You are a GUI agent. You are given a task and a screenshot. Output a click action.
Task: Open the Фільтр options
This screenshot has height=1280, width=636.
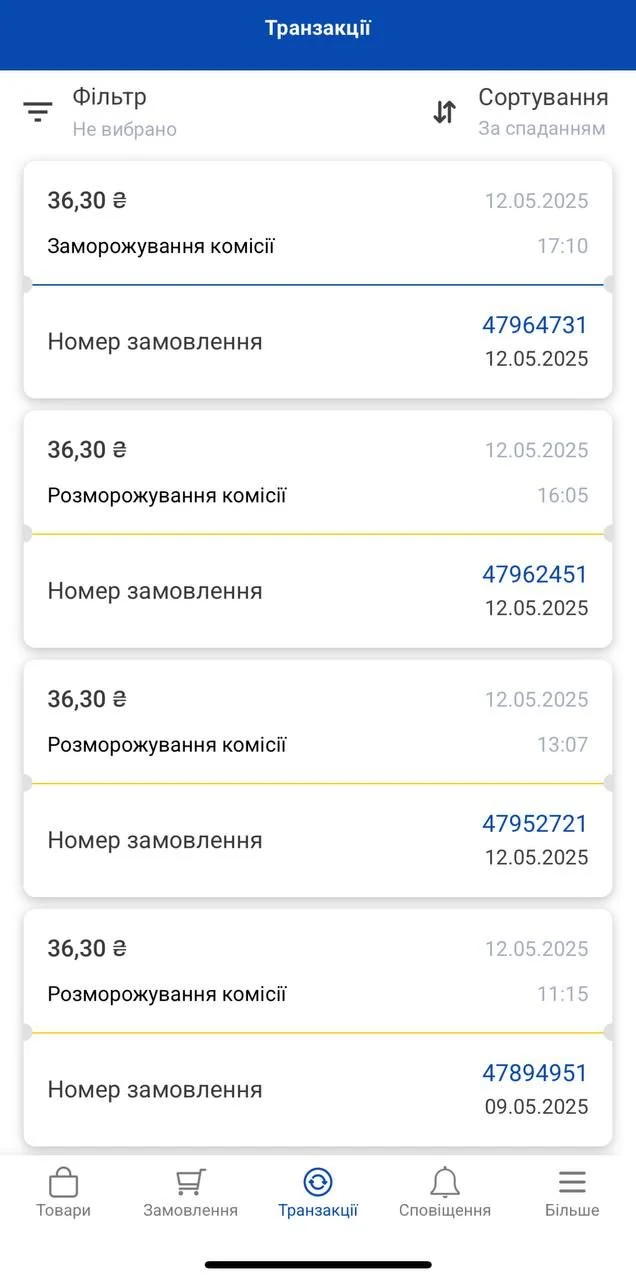[x=100, y=112]
